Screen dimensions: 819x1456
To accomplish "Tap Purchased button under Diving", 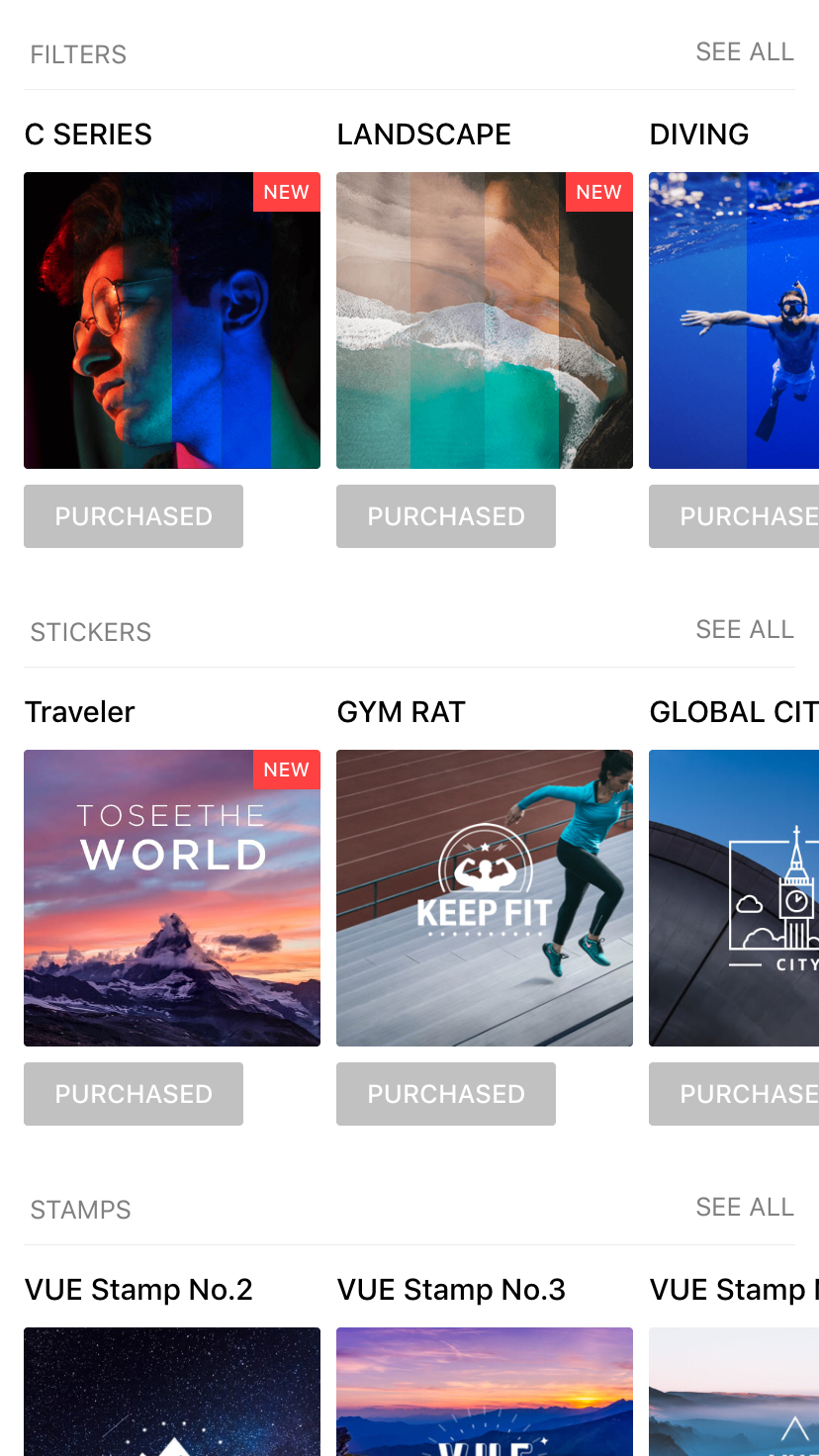I will pos(734,516).
